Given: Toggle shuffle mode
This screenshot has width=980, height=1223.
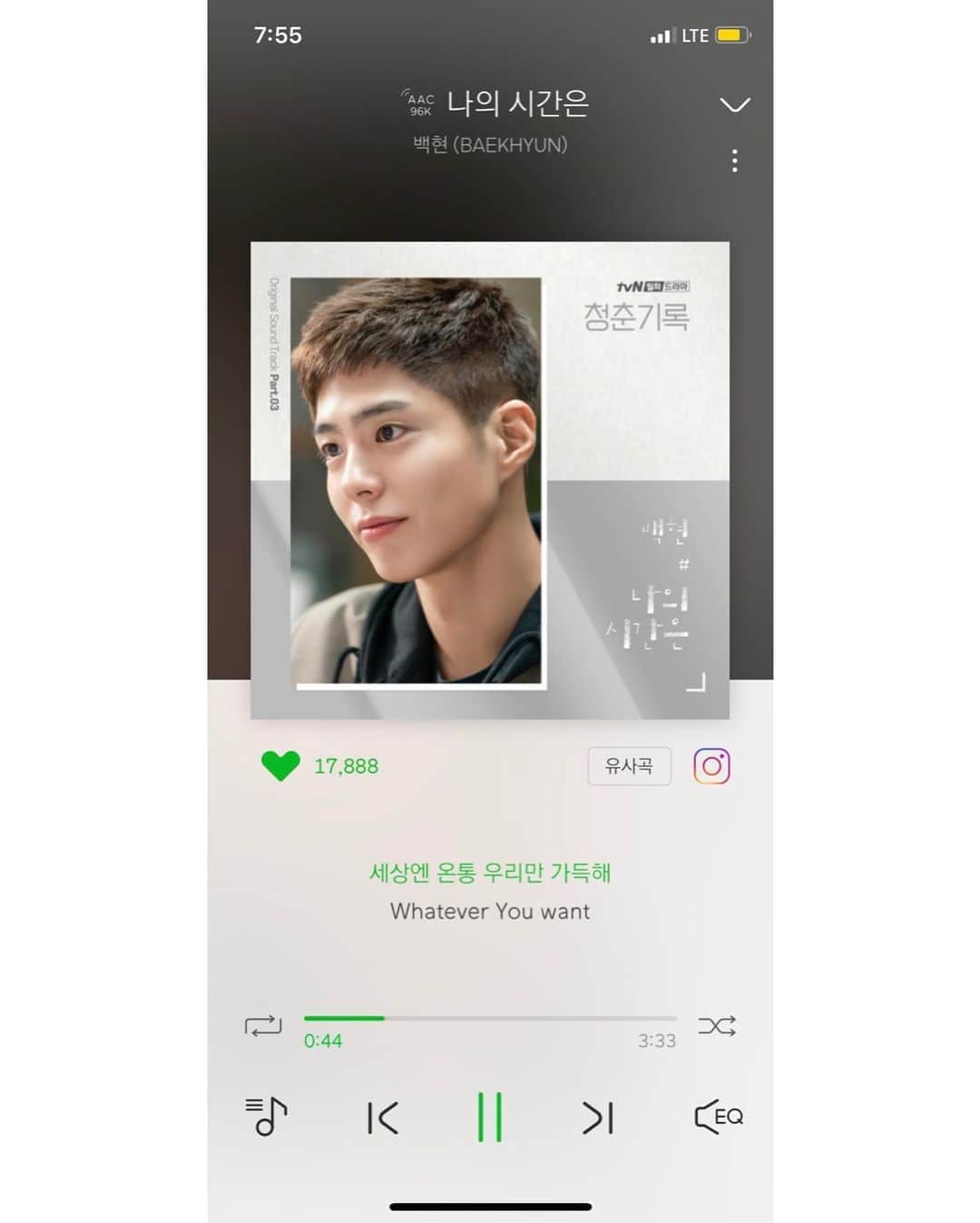Looking at the screenshot, I should [x=717, y=1026].
